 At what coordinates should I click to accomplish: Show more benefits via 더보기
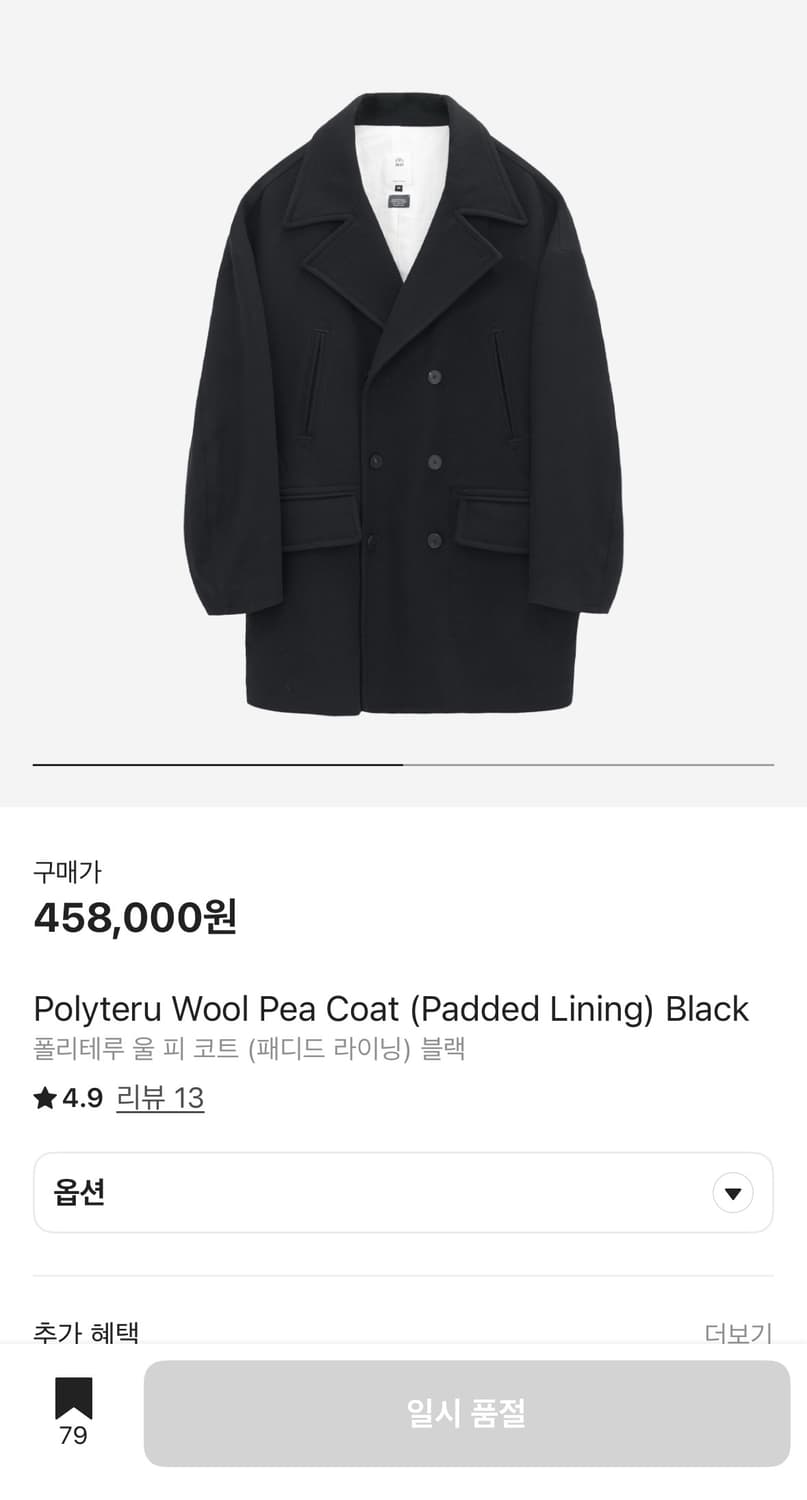(x=739, y=1332)
